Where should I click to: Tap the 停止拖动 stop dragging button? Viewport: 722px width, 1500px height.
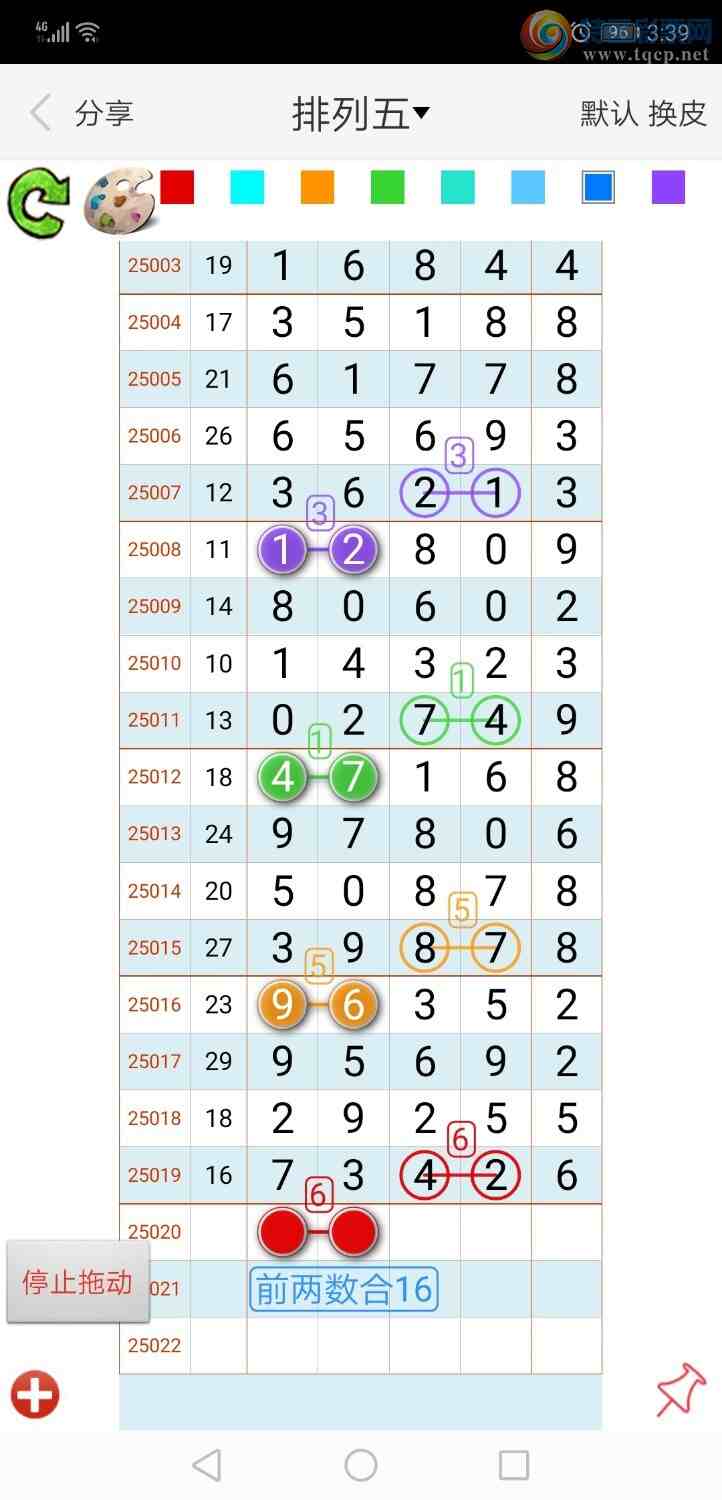pos(78,1282)
